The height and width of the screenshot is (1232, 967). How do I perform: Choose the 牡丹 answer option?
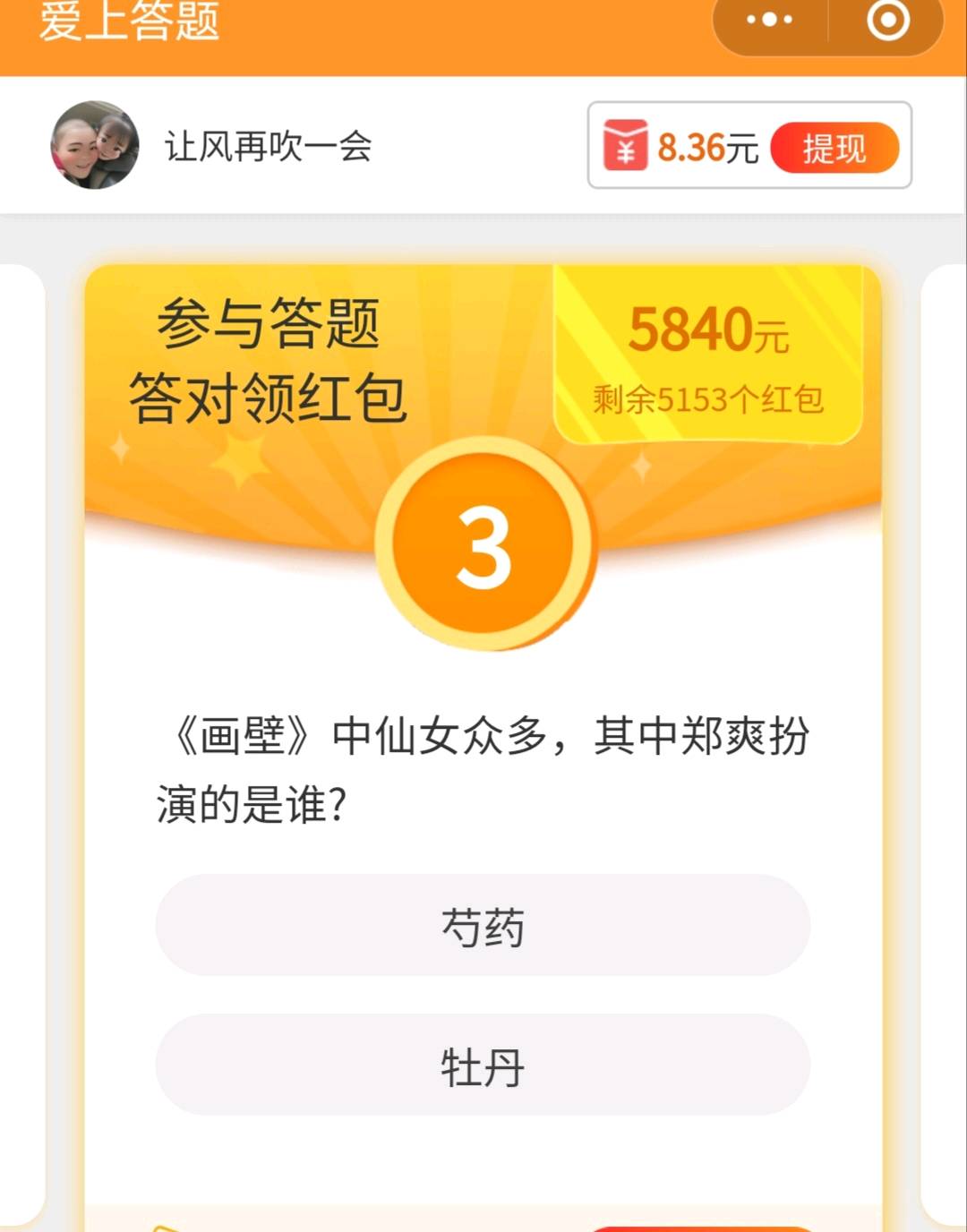pyautogui.click(x=483, y=1065)
